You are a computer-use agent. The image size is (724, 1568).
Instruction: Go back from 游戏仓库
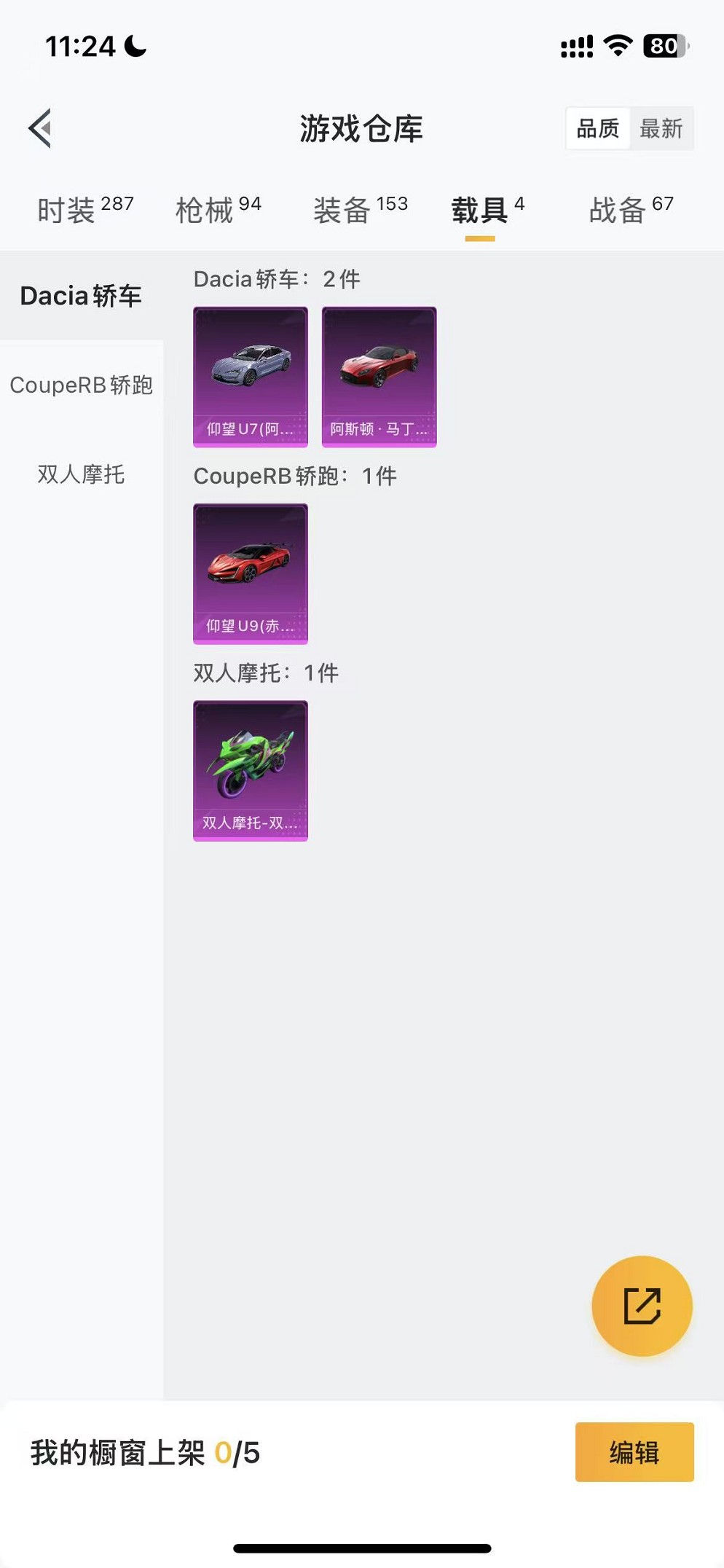pyautogui.click(x=41, y=128)
